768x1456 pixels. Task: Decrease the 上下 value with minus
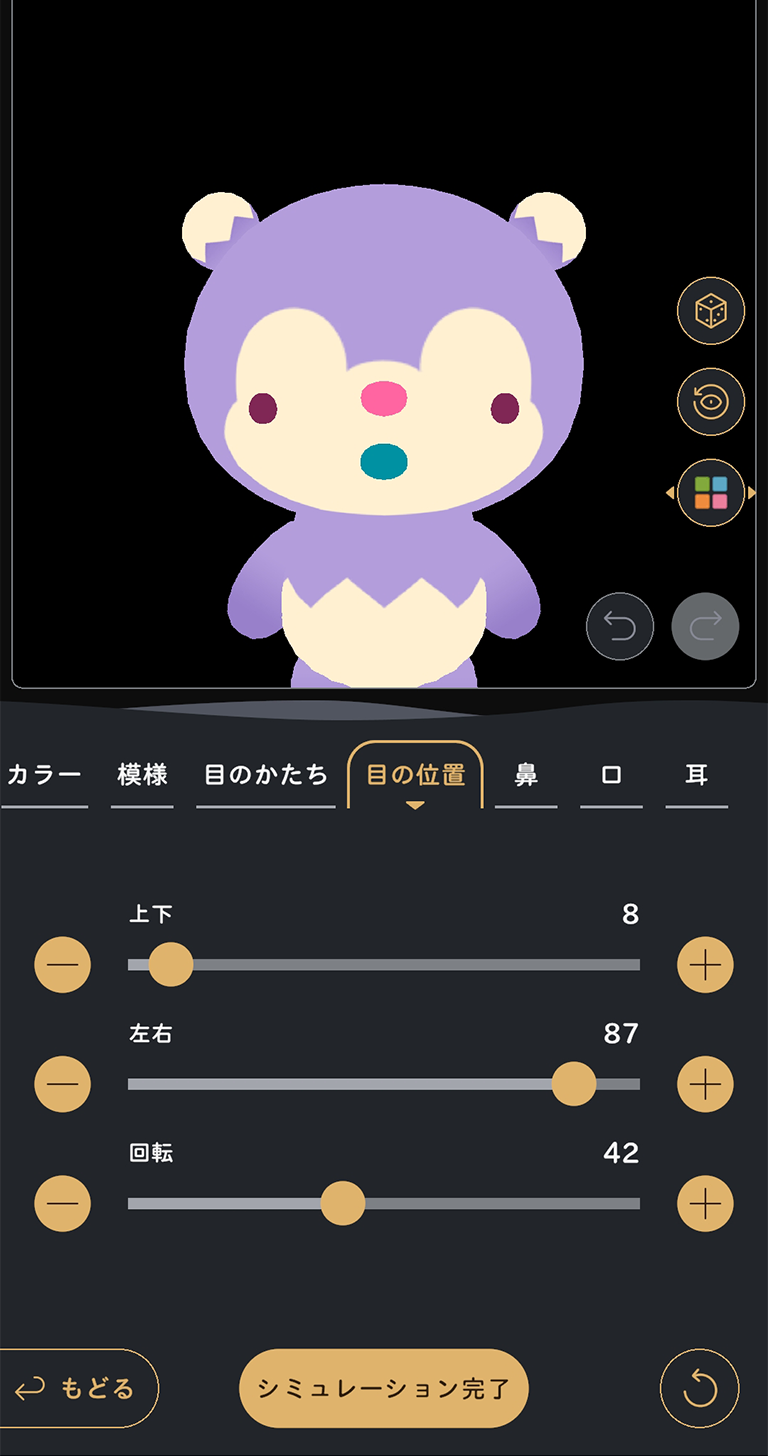tap(63, 965)
